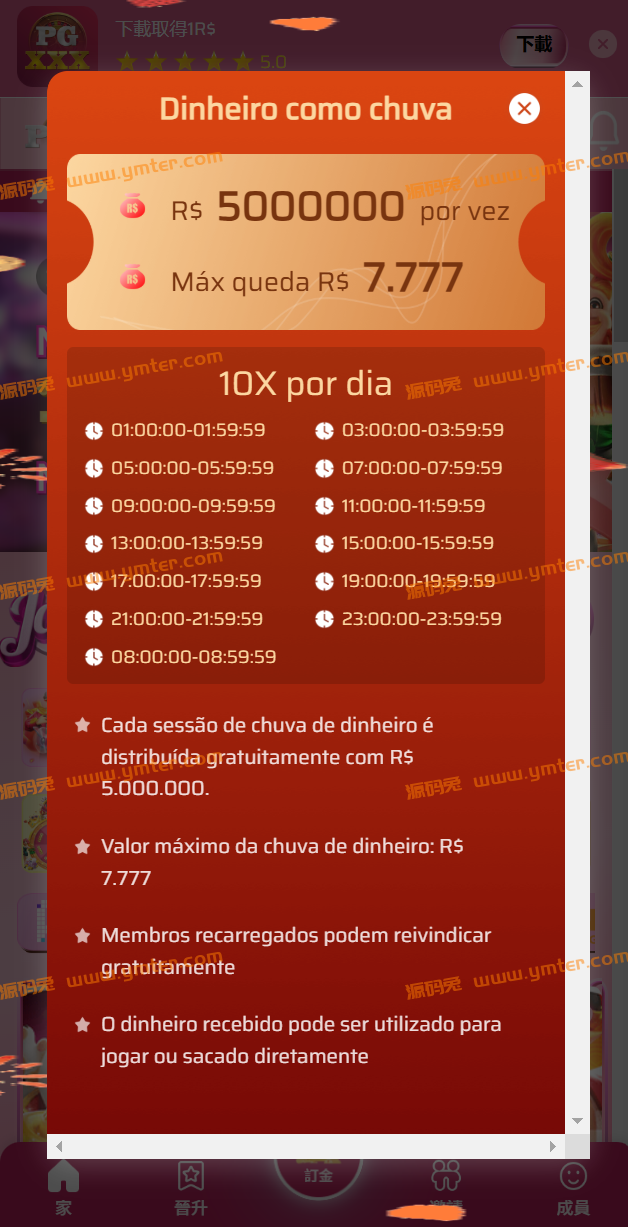Switch to the 晉升 promotion tab
The image size is (628, 1227).
(190, 1186)
